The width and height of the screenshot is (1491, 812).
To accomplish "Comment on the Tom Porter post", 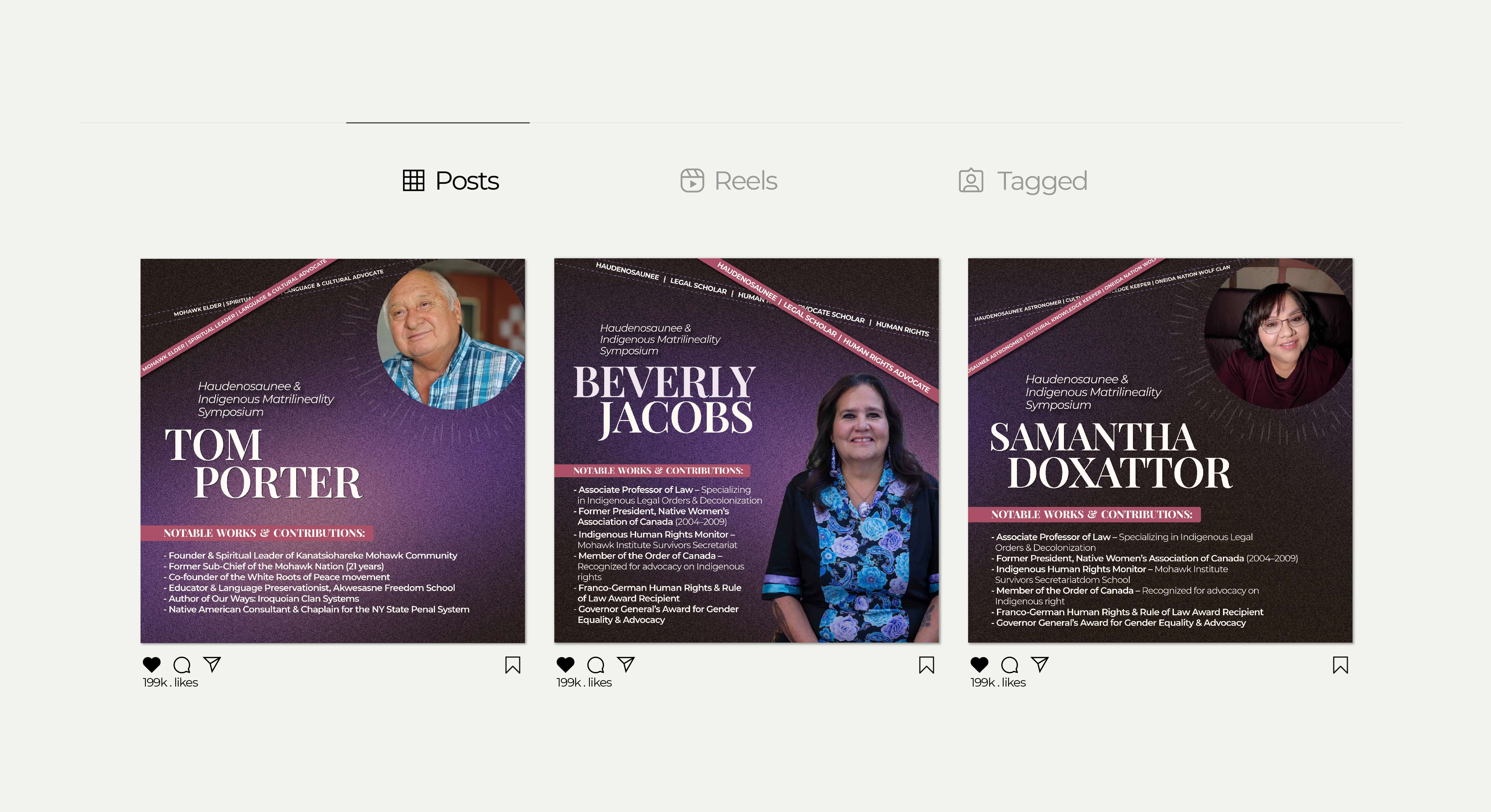I will pyautogui.click(x=182, y=664).
